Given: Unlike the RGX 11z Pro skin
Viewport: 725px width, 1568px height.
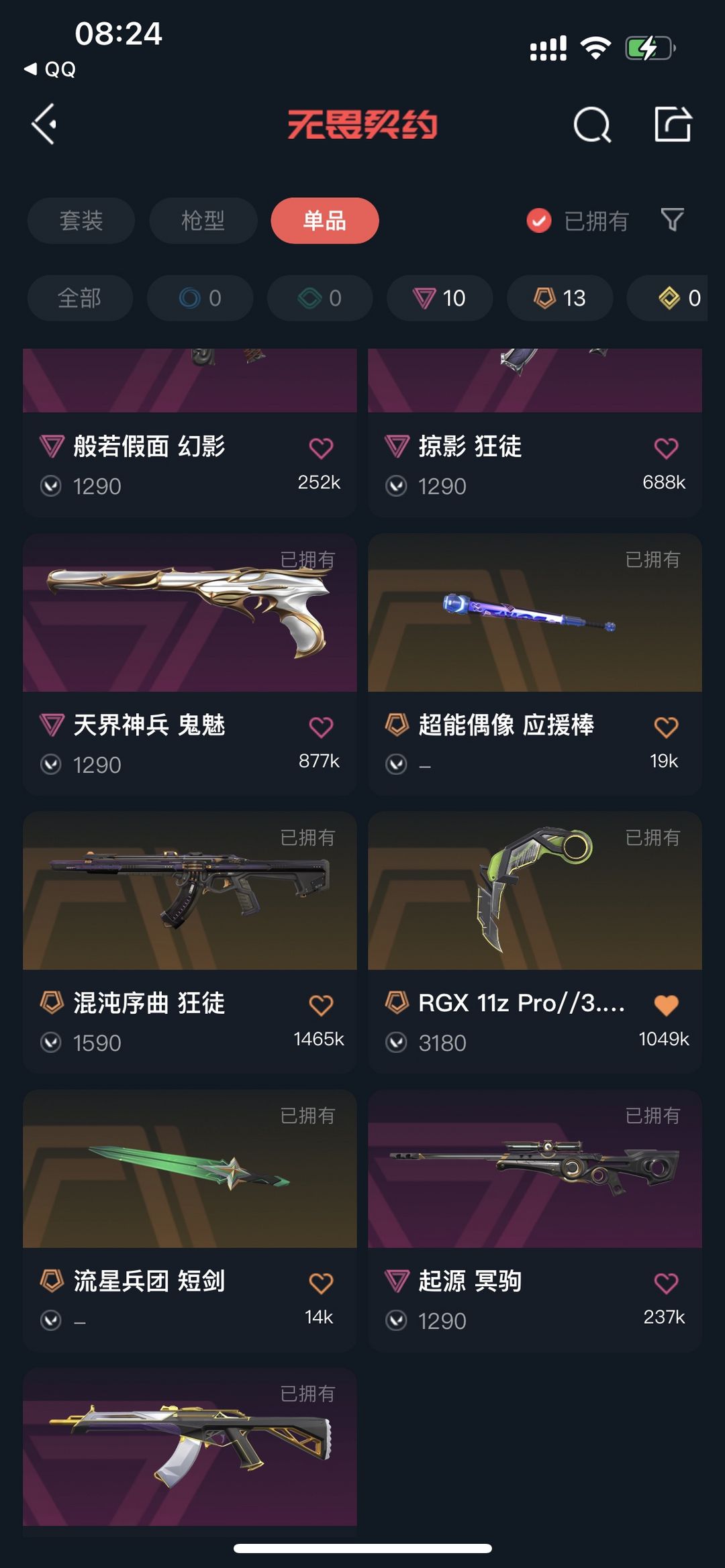Looking at the screenshot, I should [x=666, y=1005].
